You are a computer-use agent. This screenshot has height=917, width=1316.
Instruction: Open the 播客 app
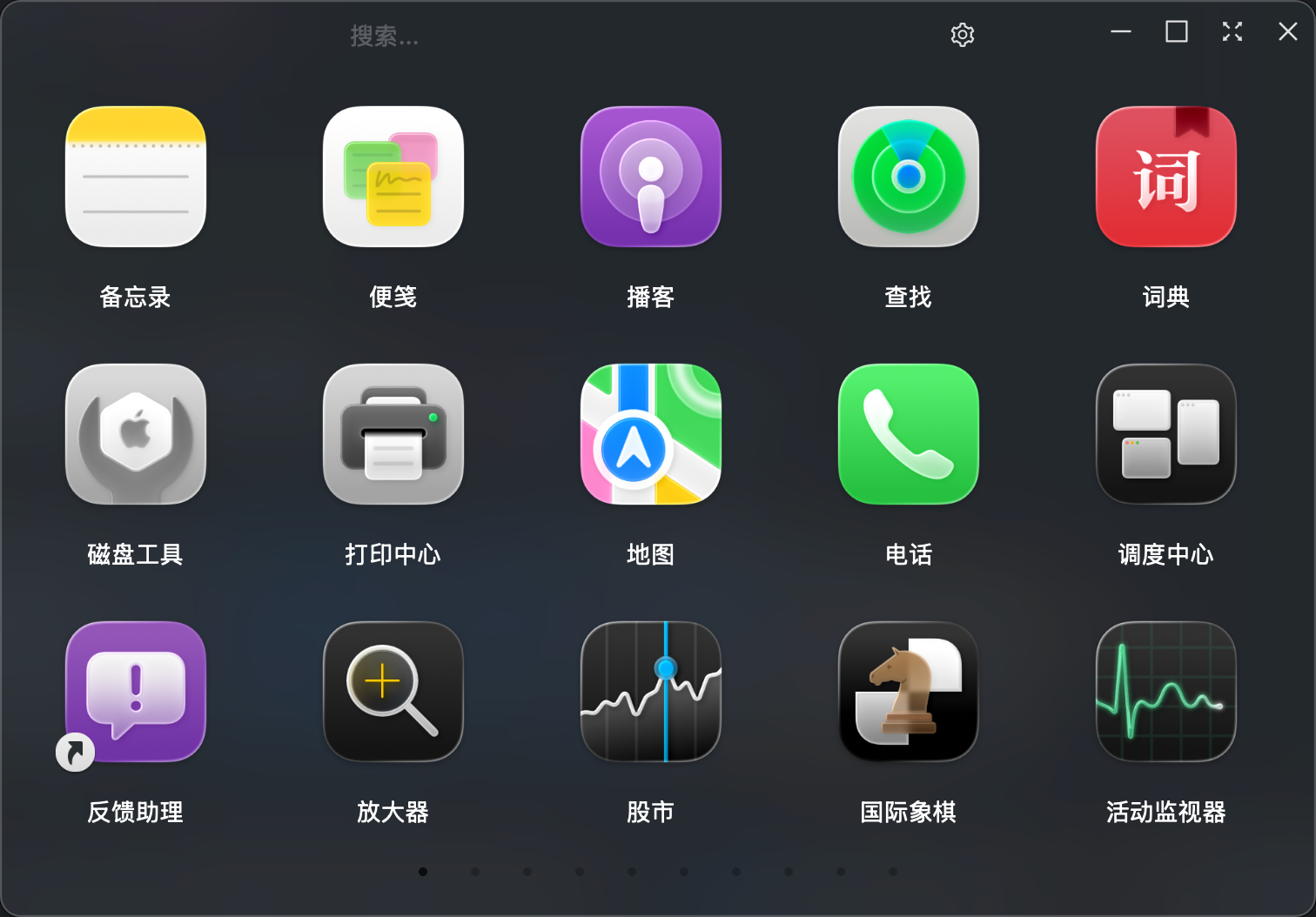click(651, 177)
